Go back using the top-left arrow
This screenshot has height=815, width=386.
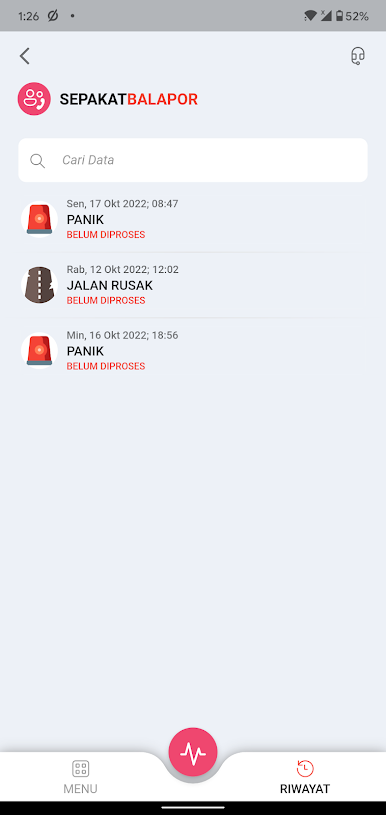coord(24,56)
